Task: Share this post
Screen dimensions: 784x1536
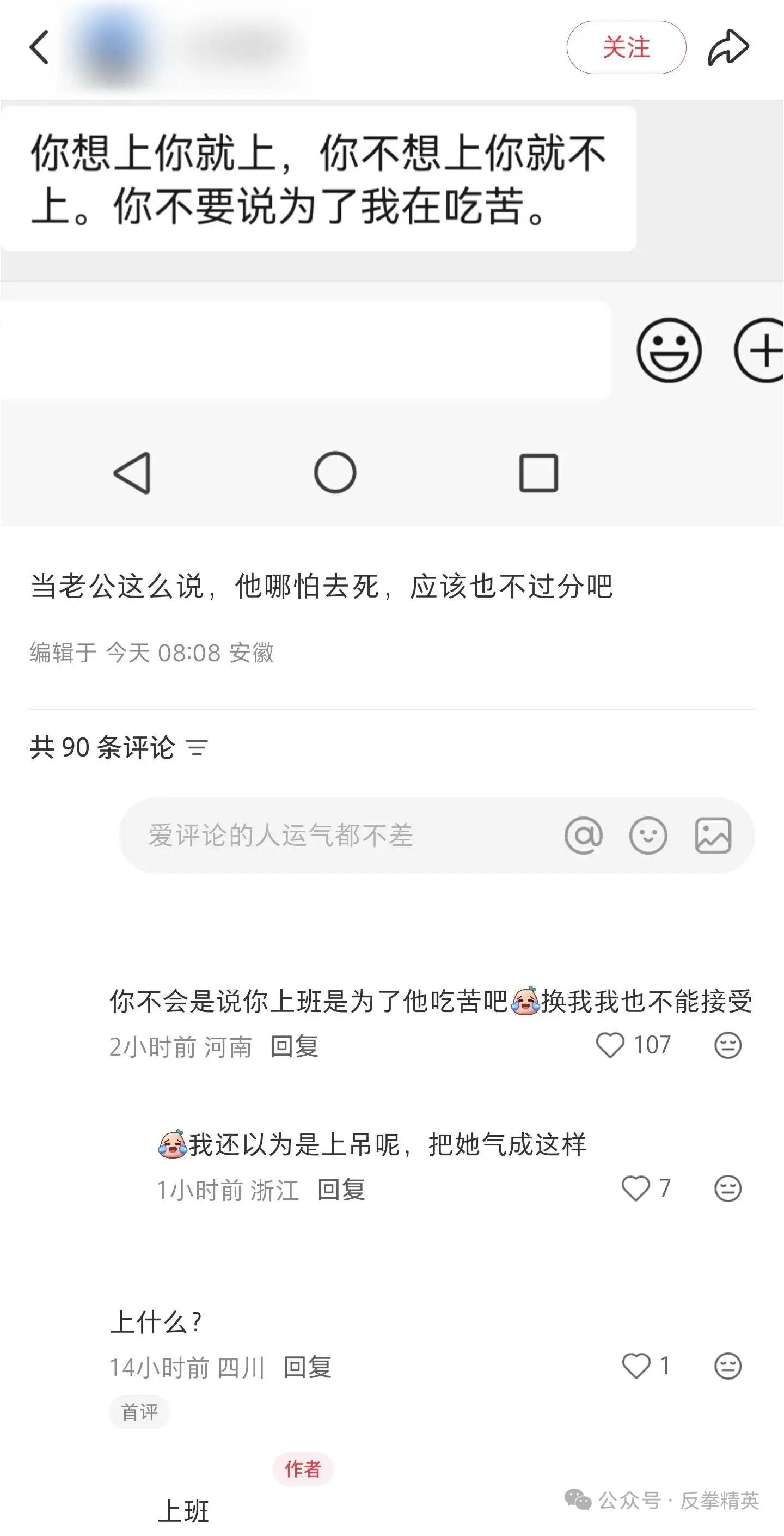Action: [728, 47]
